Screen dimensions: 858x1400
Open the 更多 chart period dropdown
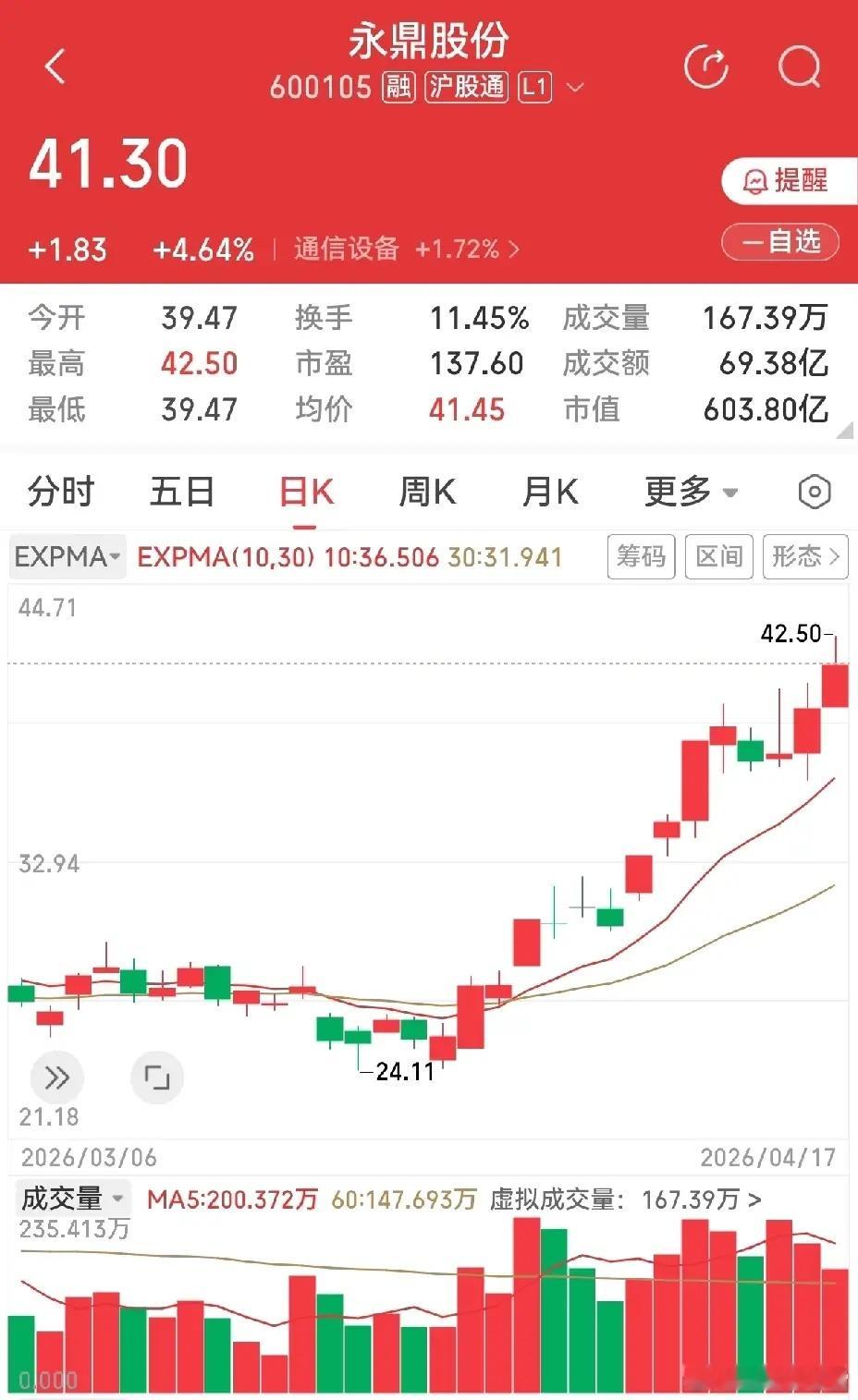pos(691,492)
